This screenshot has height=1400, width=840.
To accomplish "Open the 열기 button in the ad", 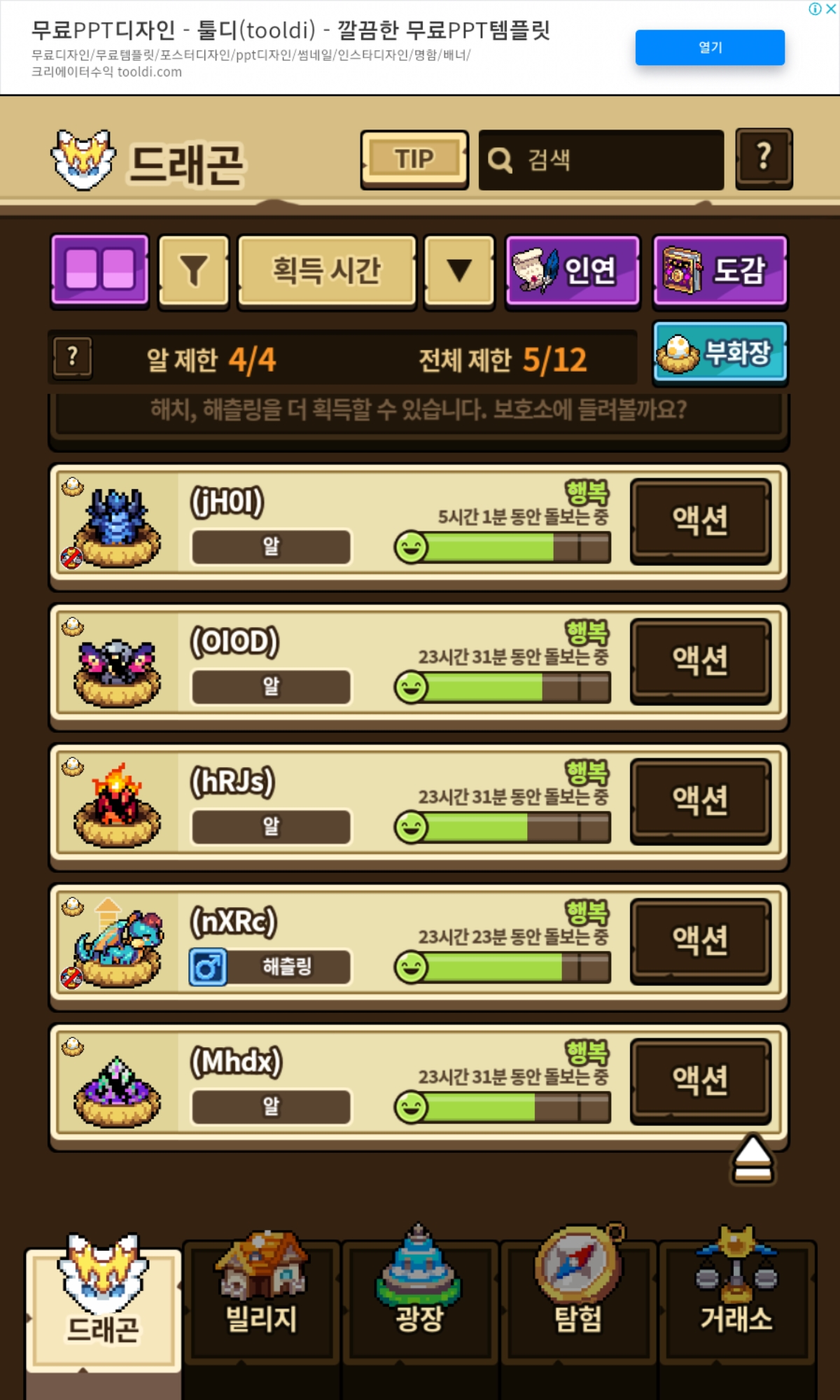I will [710, 48].
